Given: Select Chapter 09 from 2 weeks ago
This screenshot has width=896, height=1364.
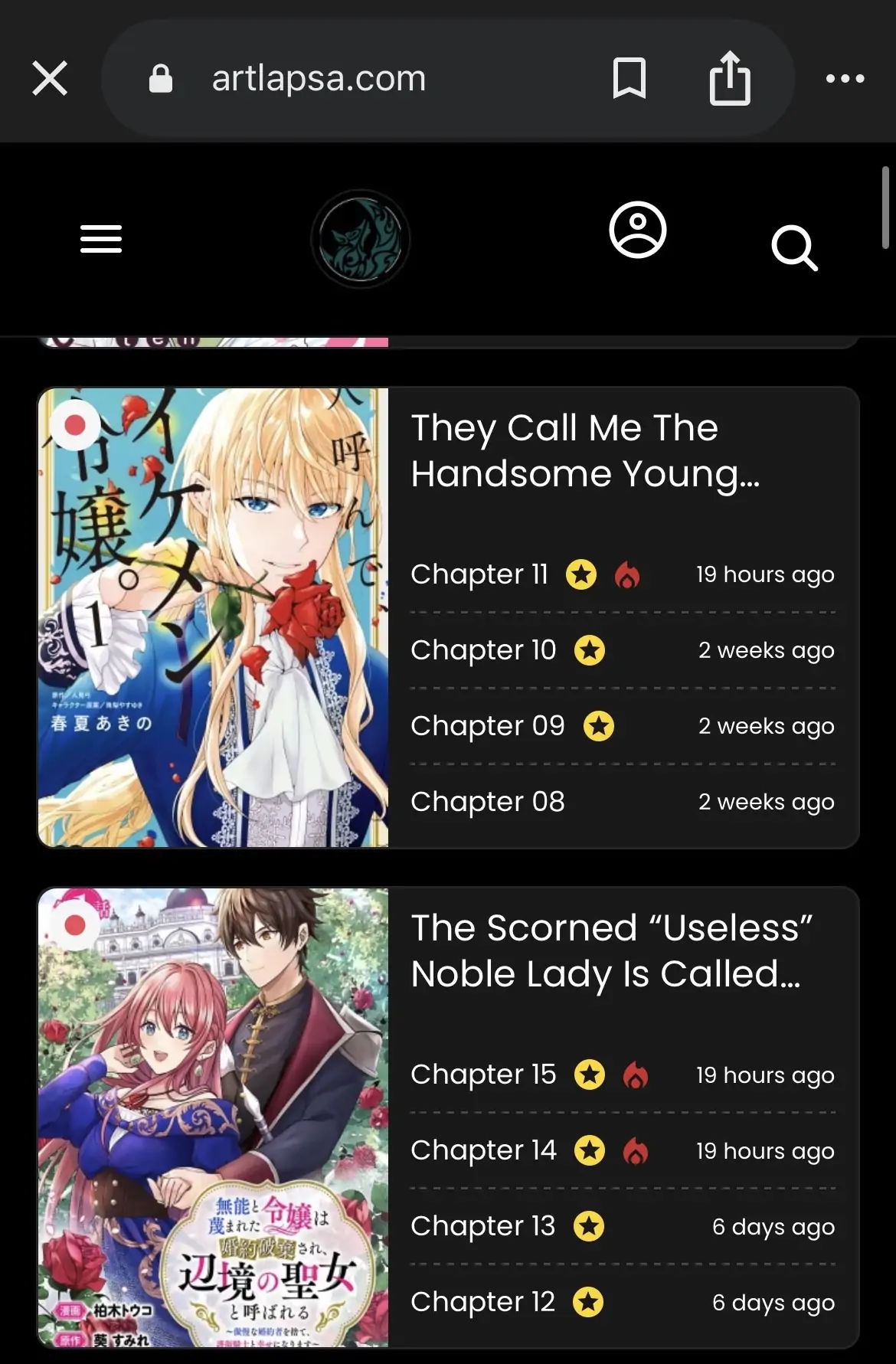Looking at the screenshot, I should tap(488, 726).
